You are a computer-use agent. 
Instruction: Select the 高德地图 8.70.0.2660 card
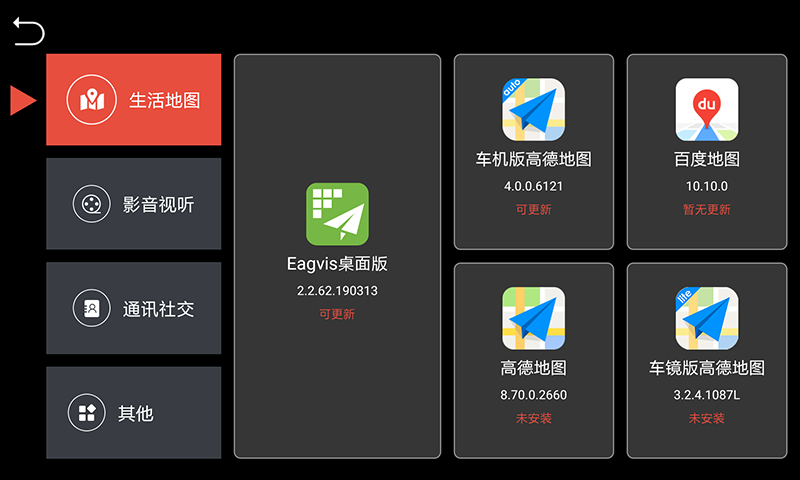(x=533, y=359)
